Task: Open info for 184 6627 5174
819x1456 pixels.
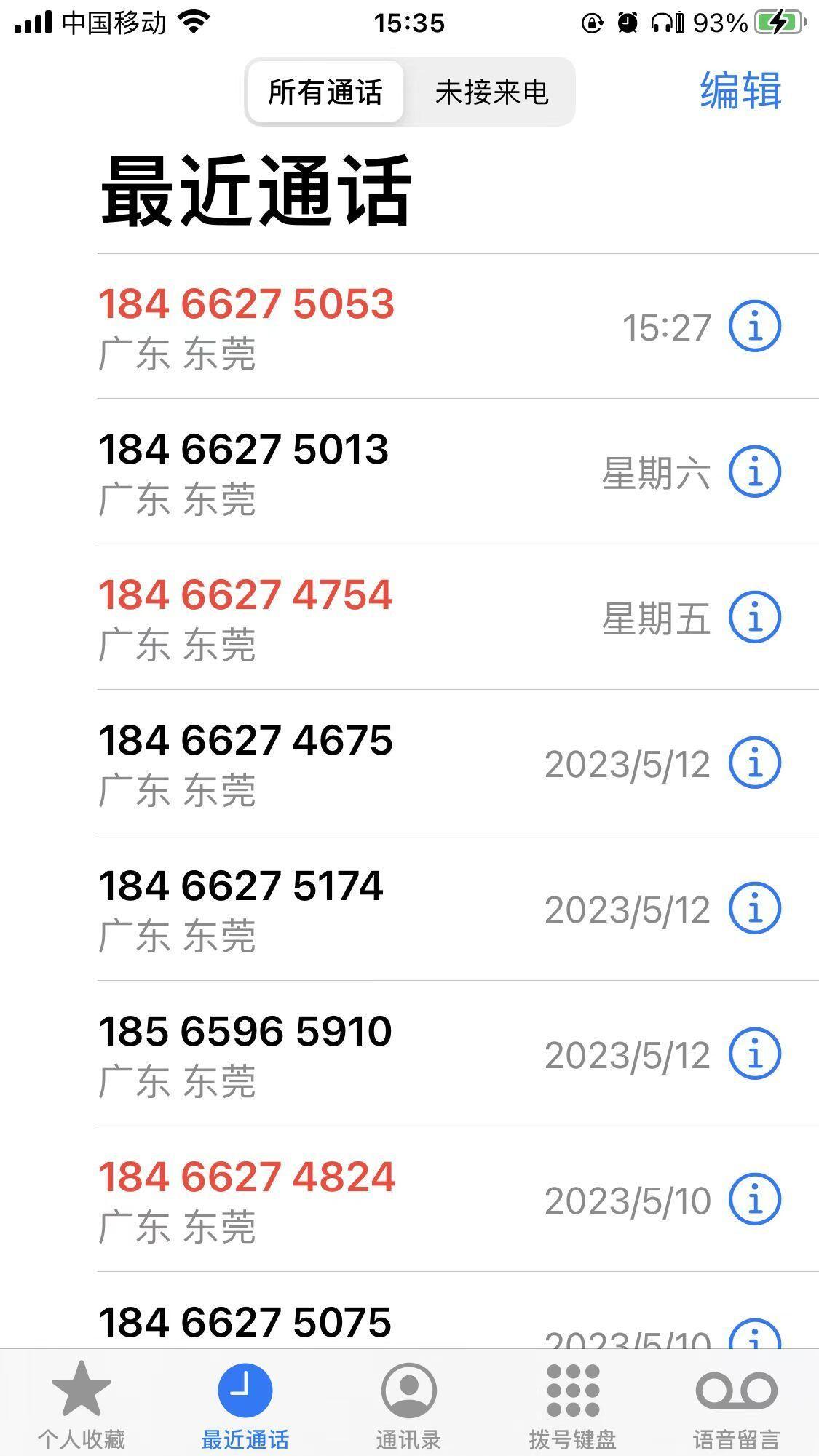Action: [755, 908]
